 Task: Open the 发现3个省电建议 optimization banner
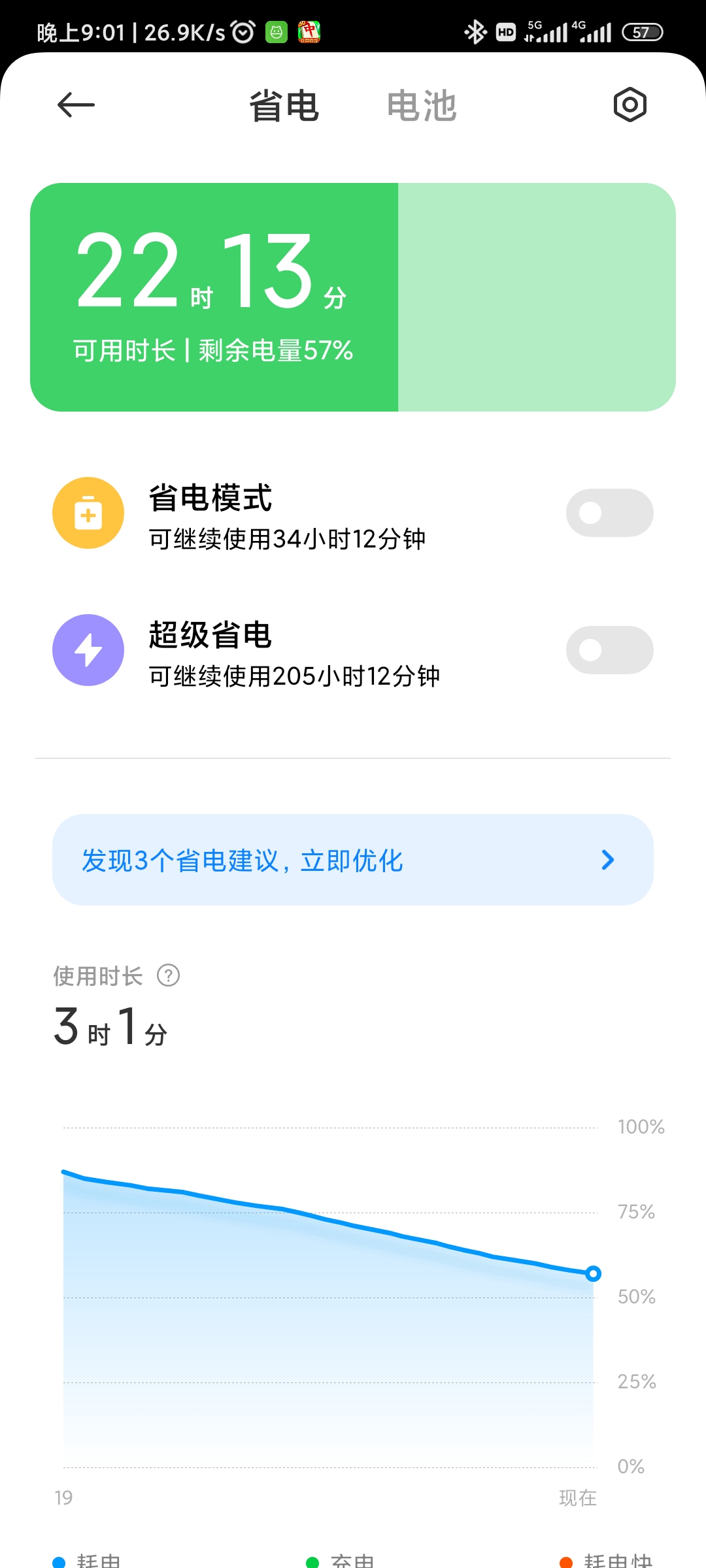click(353, 860)
